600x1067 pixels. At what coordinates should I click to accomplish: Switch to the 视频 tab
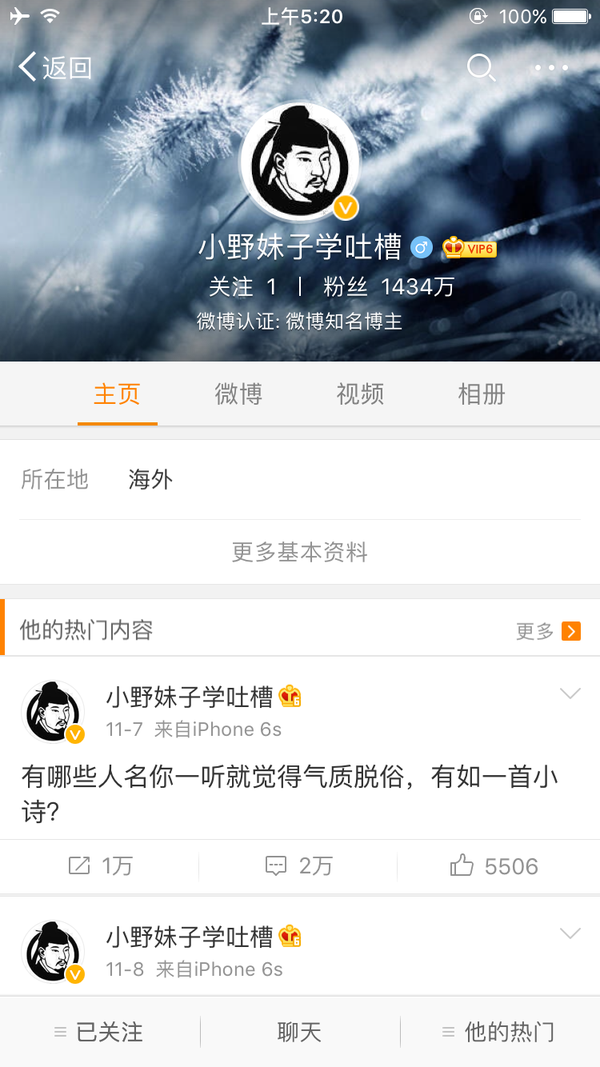360,394
